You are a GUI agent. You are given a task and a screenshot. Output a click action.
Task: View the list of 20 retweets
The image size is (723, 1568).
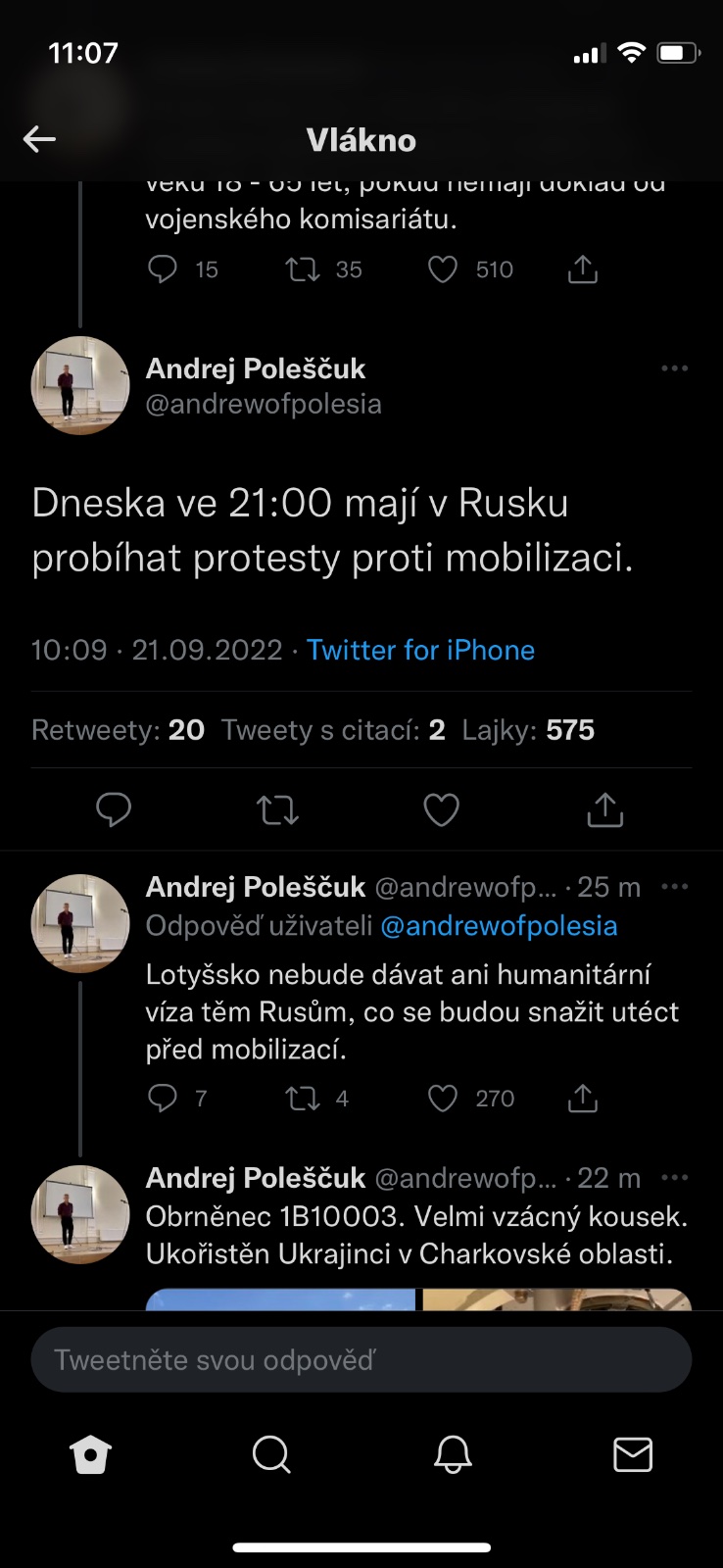pyautogui.click(x=118, y=730)
